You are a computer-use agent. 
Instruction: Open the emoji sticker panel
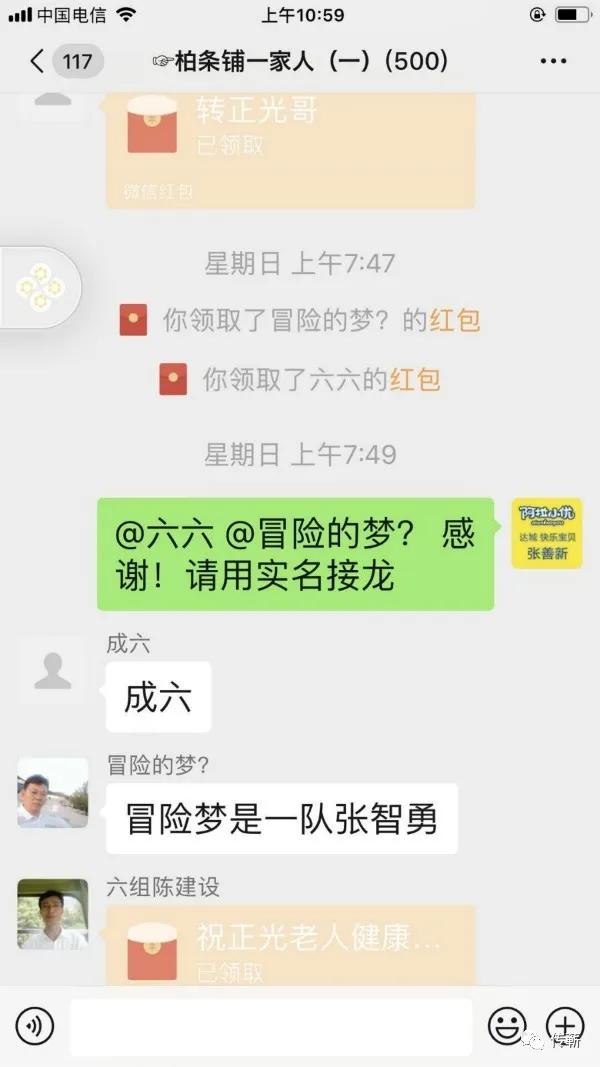click(506, 1026)
